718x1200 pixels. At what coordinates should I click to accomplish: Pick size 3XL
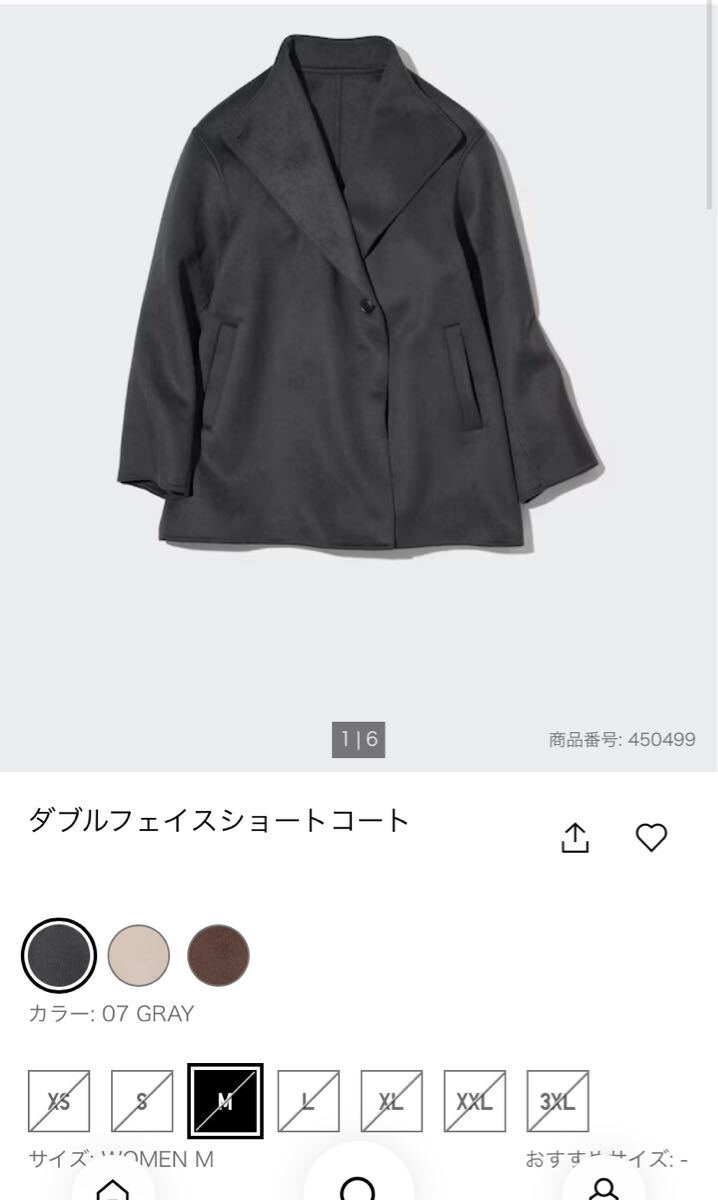[x=557, y=1101]
